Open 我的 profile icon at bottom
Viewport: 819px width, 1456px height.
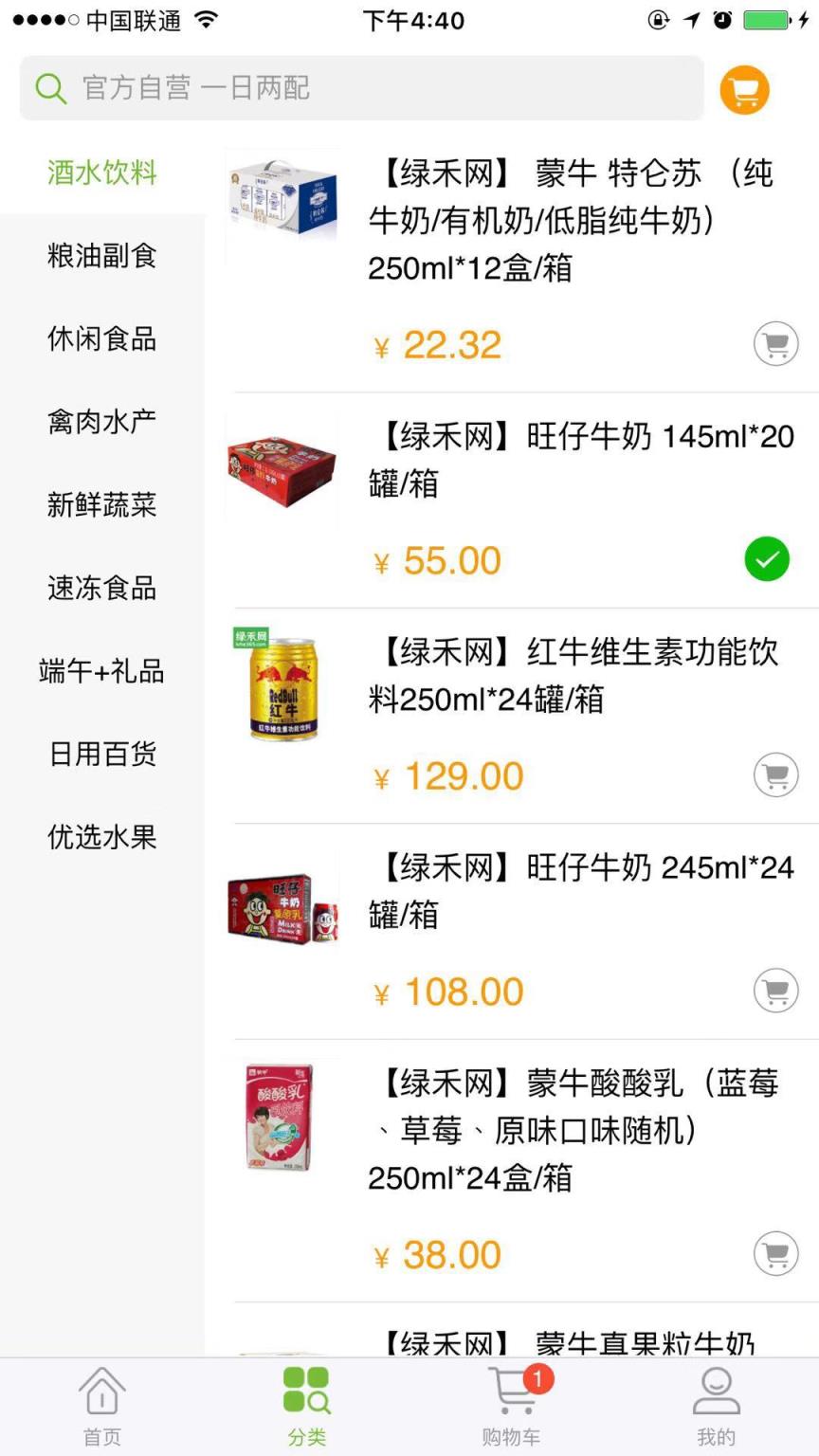click(x=716, y=1405)
